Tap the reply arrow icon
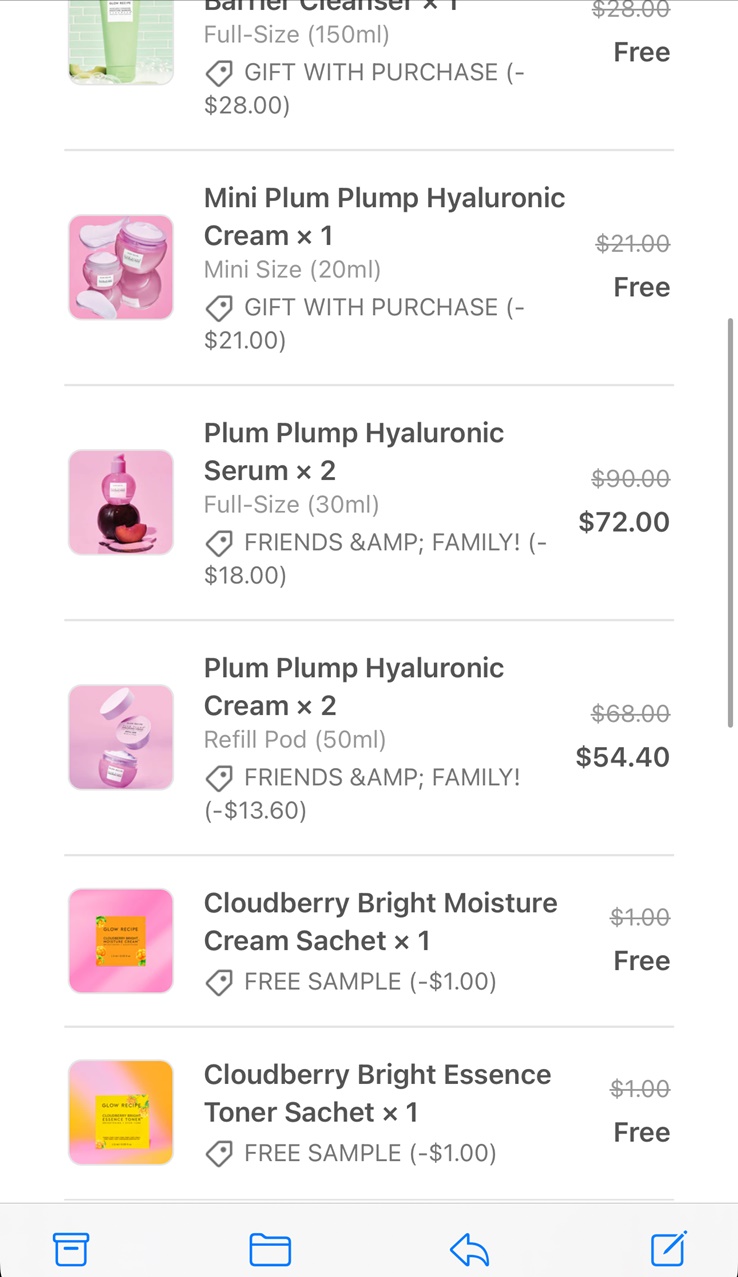The height and width of the screenshot is (1277, 738). coord(468,1249)
